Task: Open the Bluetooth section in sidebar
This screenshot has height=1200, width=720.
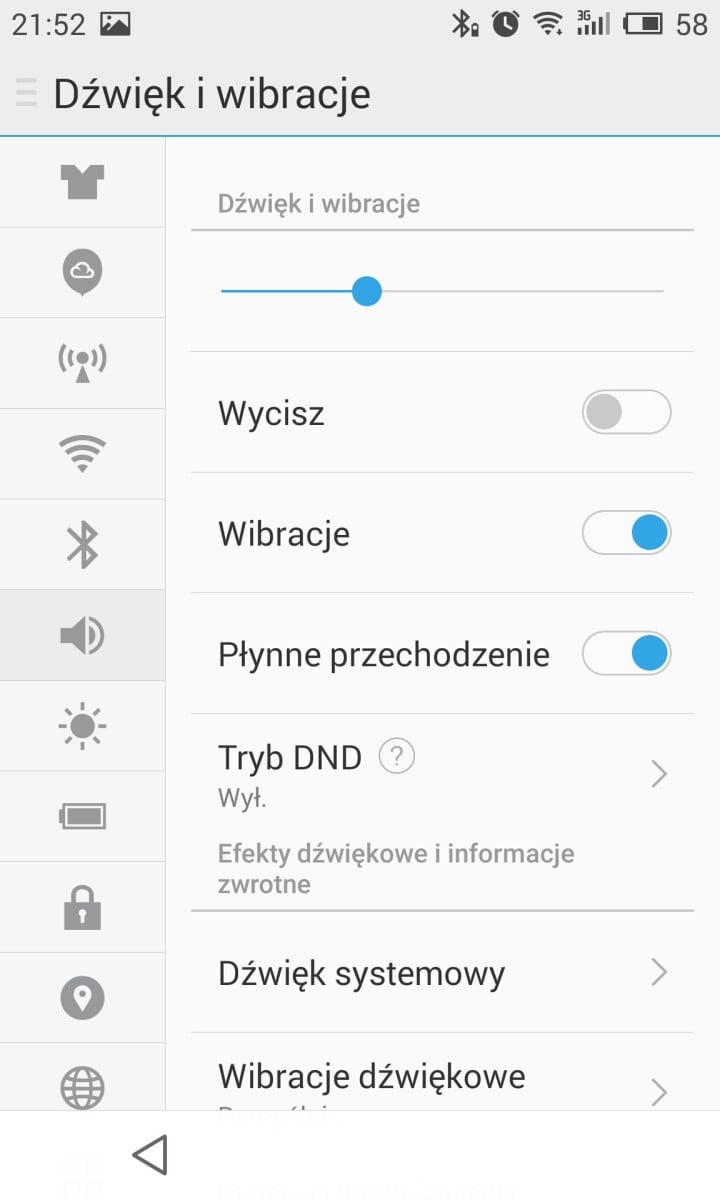Action: point(82,544)
